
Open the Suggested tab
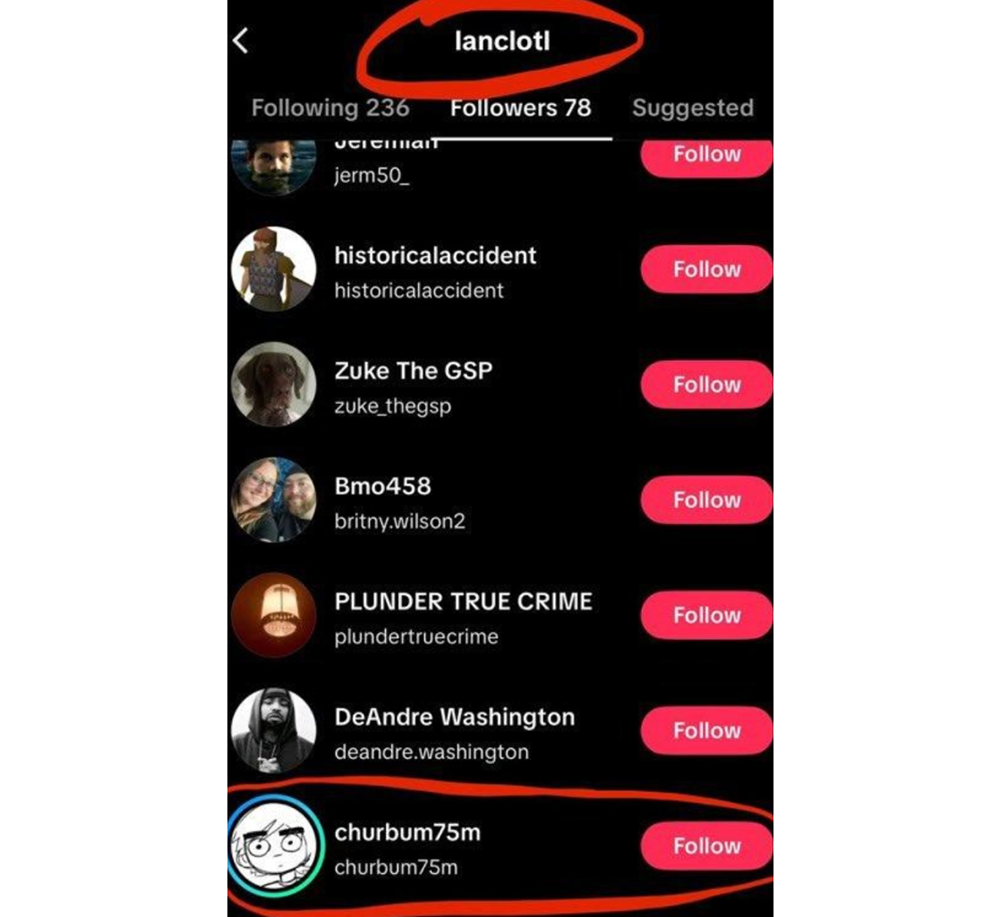coord(692,108)
